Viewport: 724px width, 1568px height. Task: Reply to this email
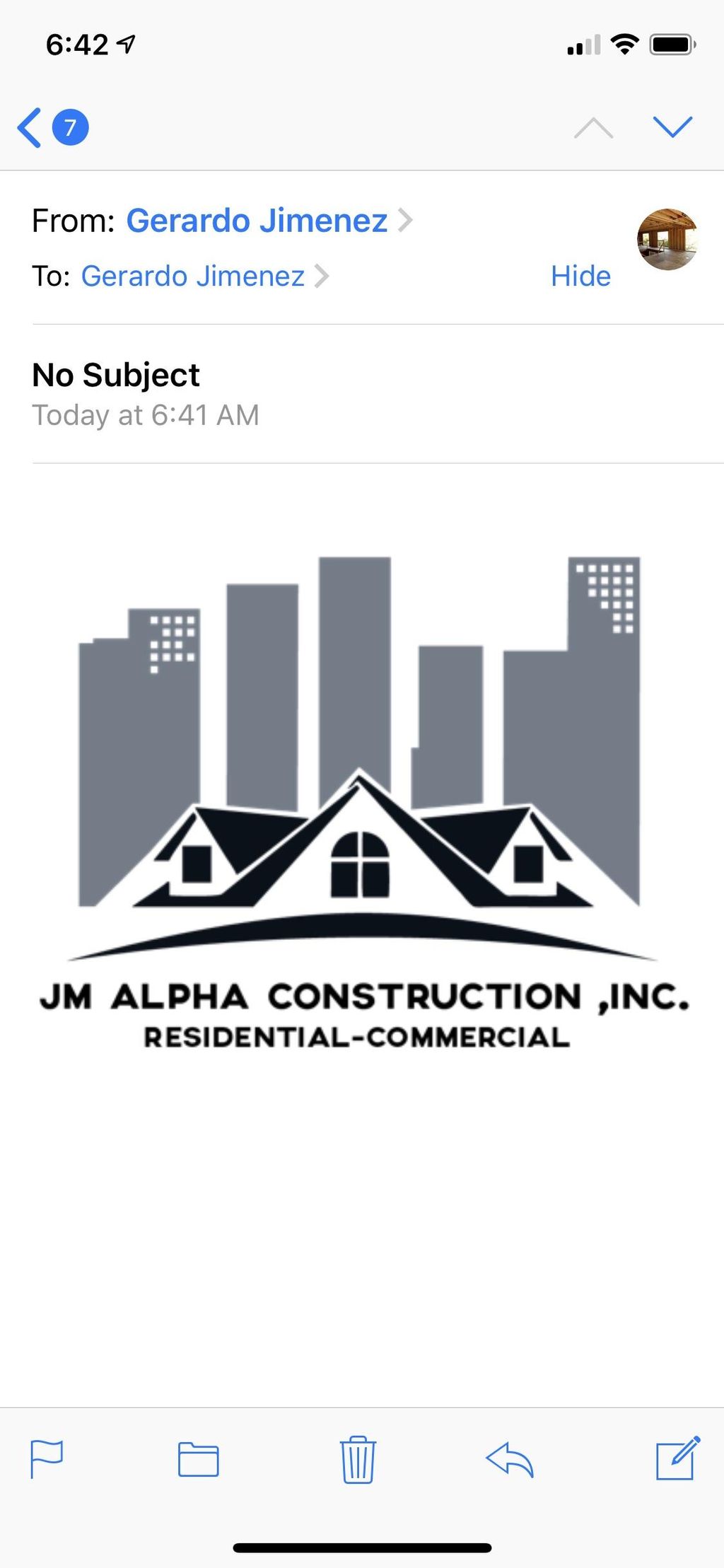coord(510,1460)
